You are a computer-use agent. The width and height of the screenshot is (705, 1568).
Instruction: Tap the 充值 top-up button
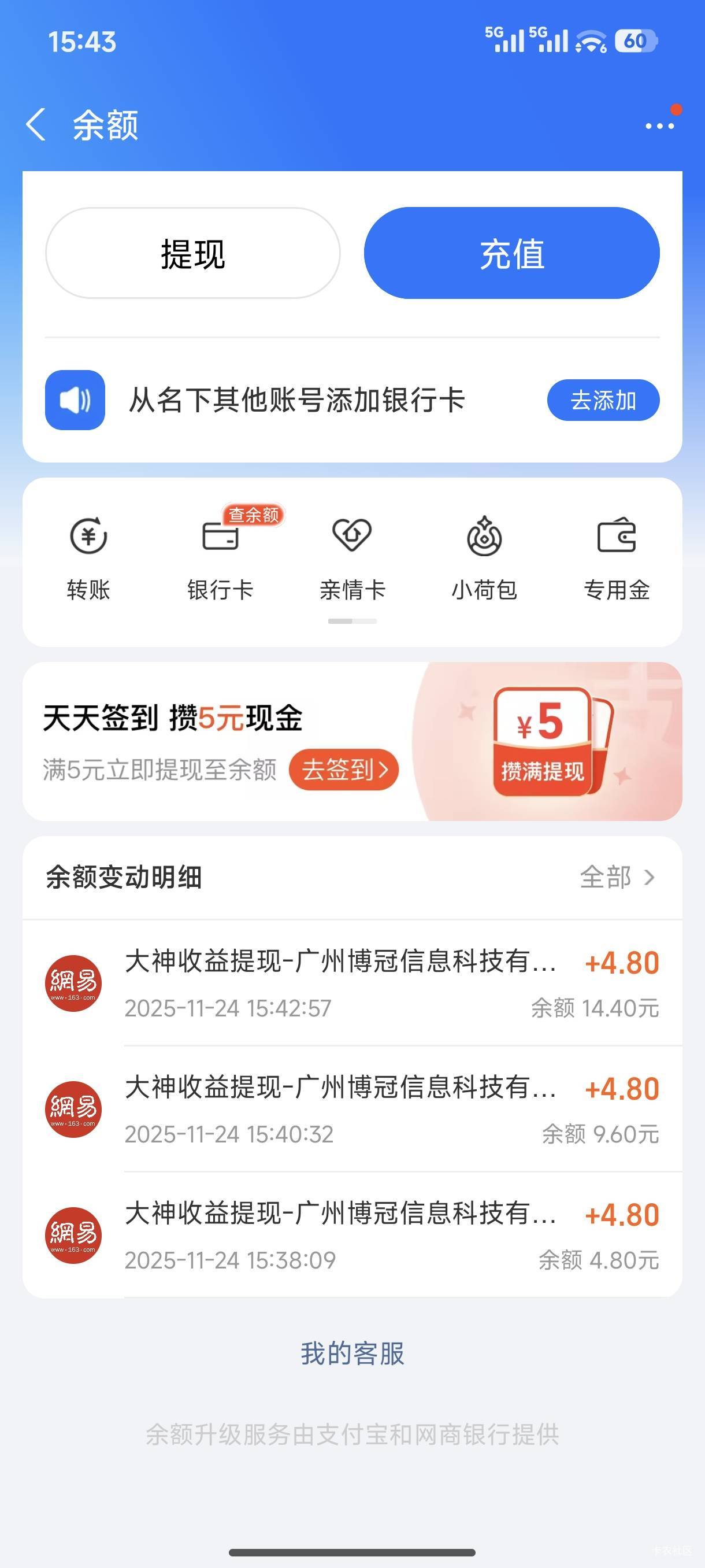pos(511,253)
